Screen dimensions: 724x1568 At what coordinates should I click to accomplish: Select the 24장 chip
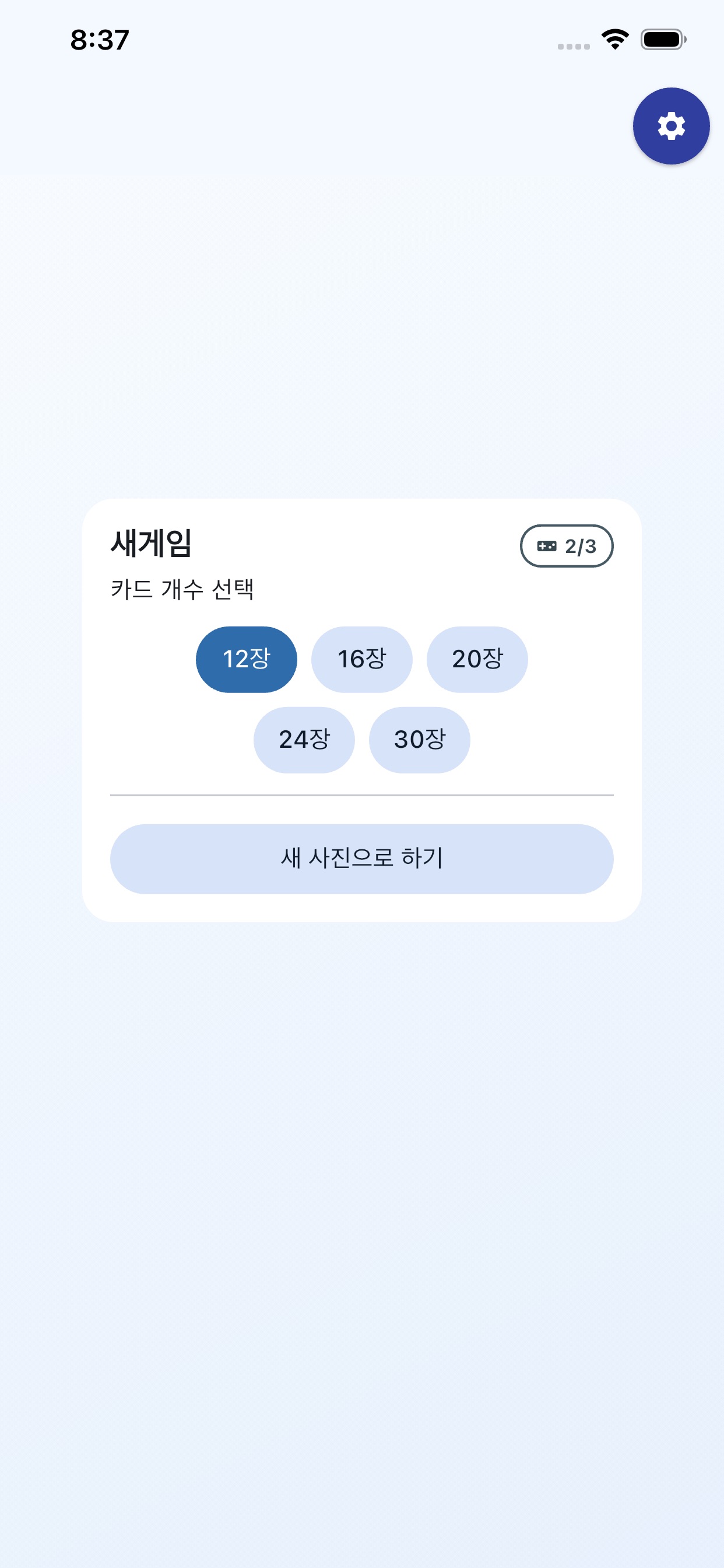coord(304,740)
